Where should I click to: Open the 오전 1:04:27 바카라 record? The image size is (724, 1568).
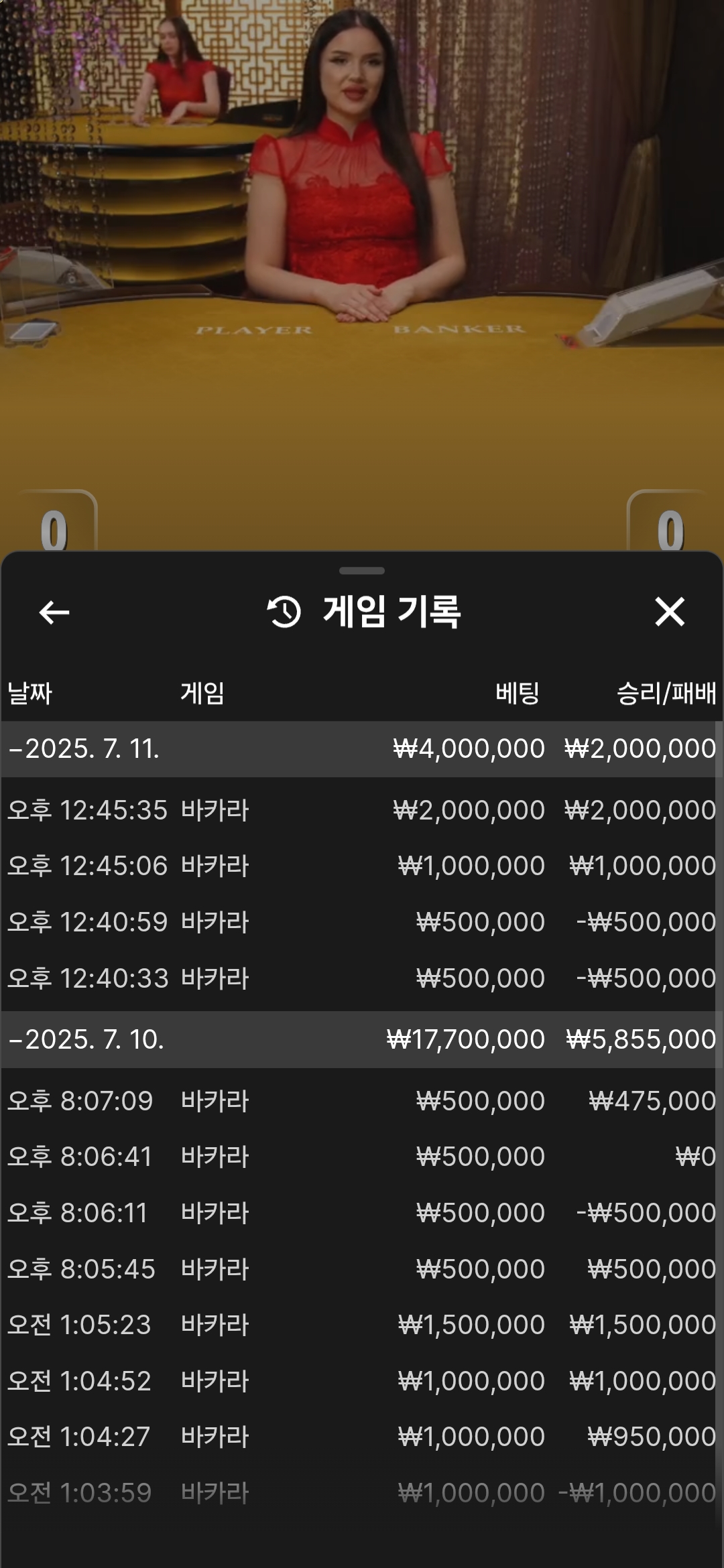359,1437
